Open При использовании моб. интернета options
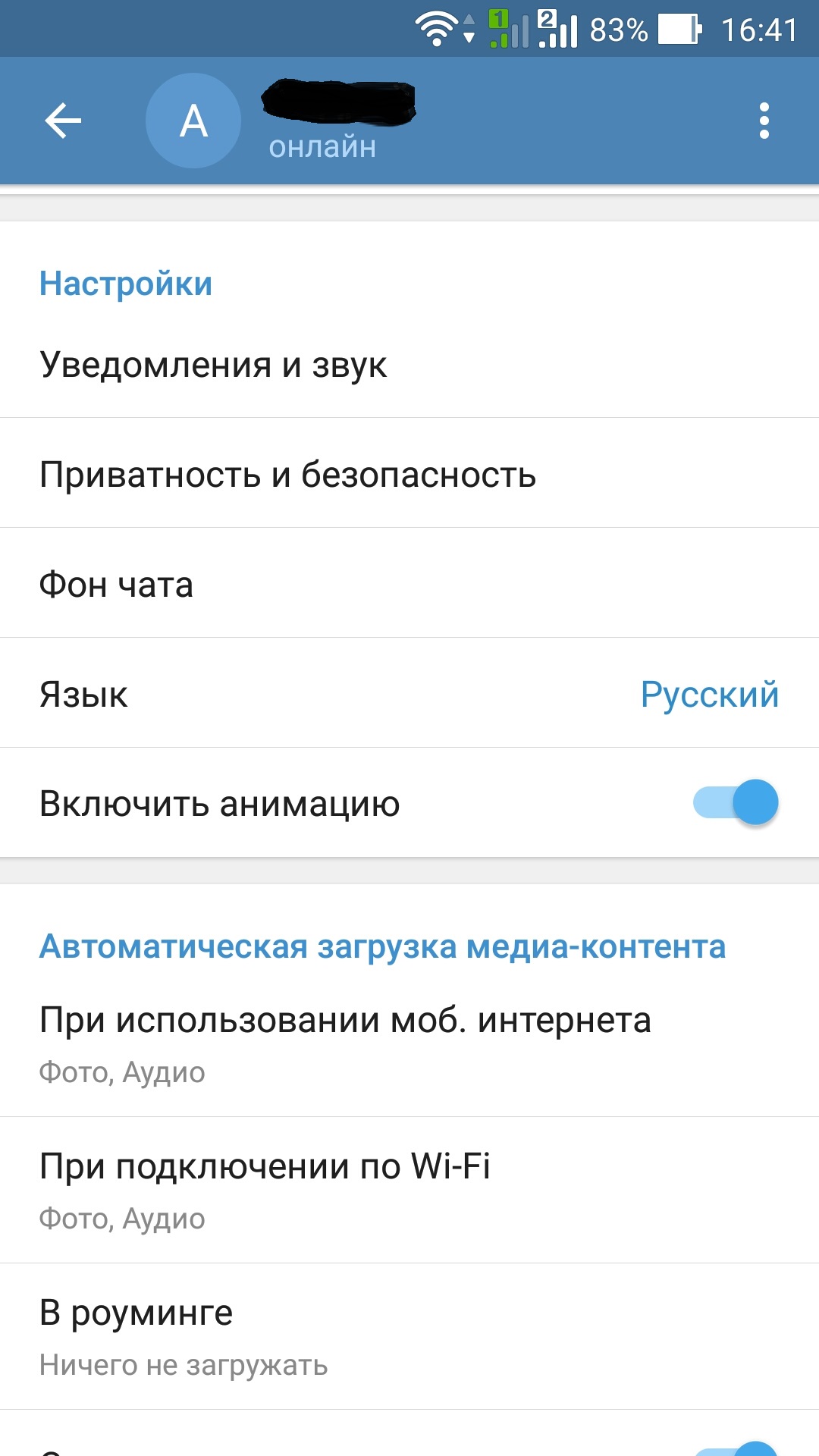The image size is (819, 1456). [x=409, y=1043]
